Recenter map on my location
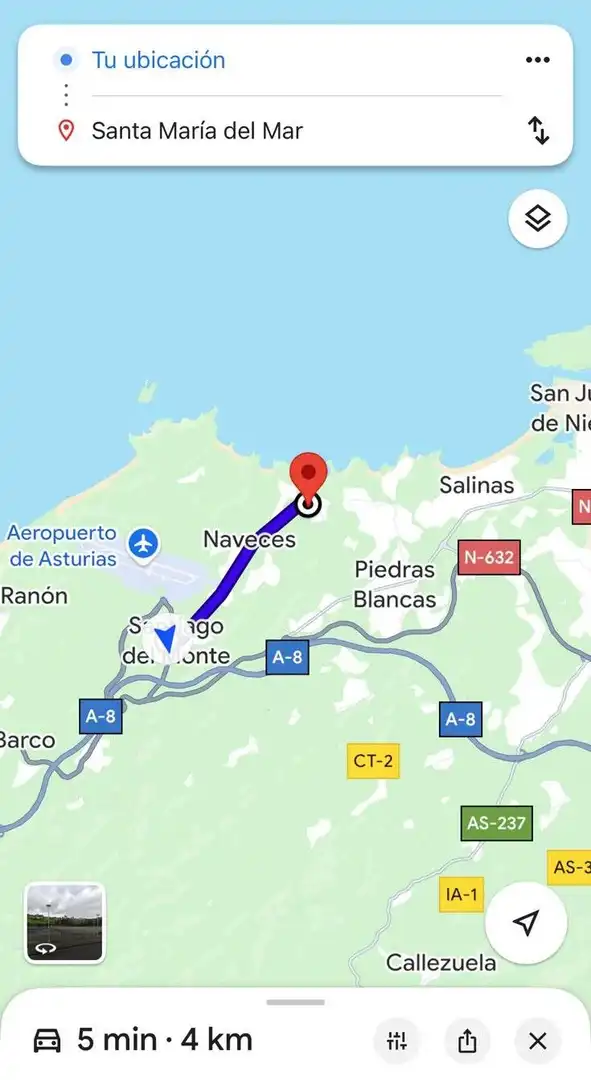 pos(526,922)
